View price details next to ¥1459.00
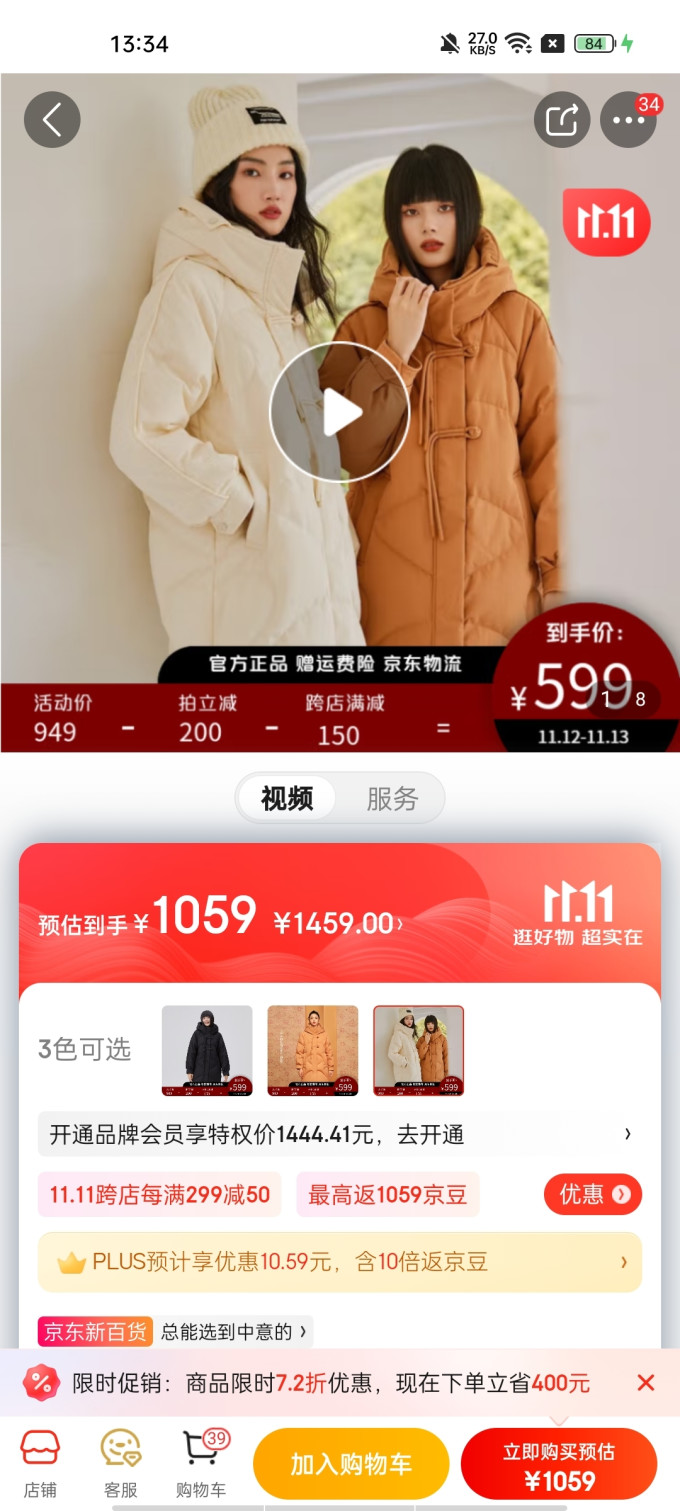The image size is (680, 1511). [338, 923]
